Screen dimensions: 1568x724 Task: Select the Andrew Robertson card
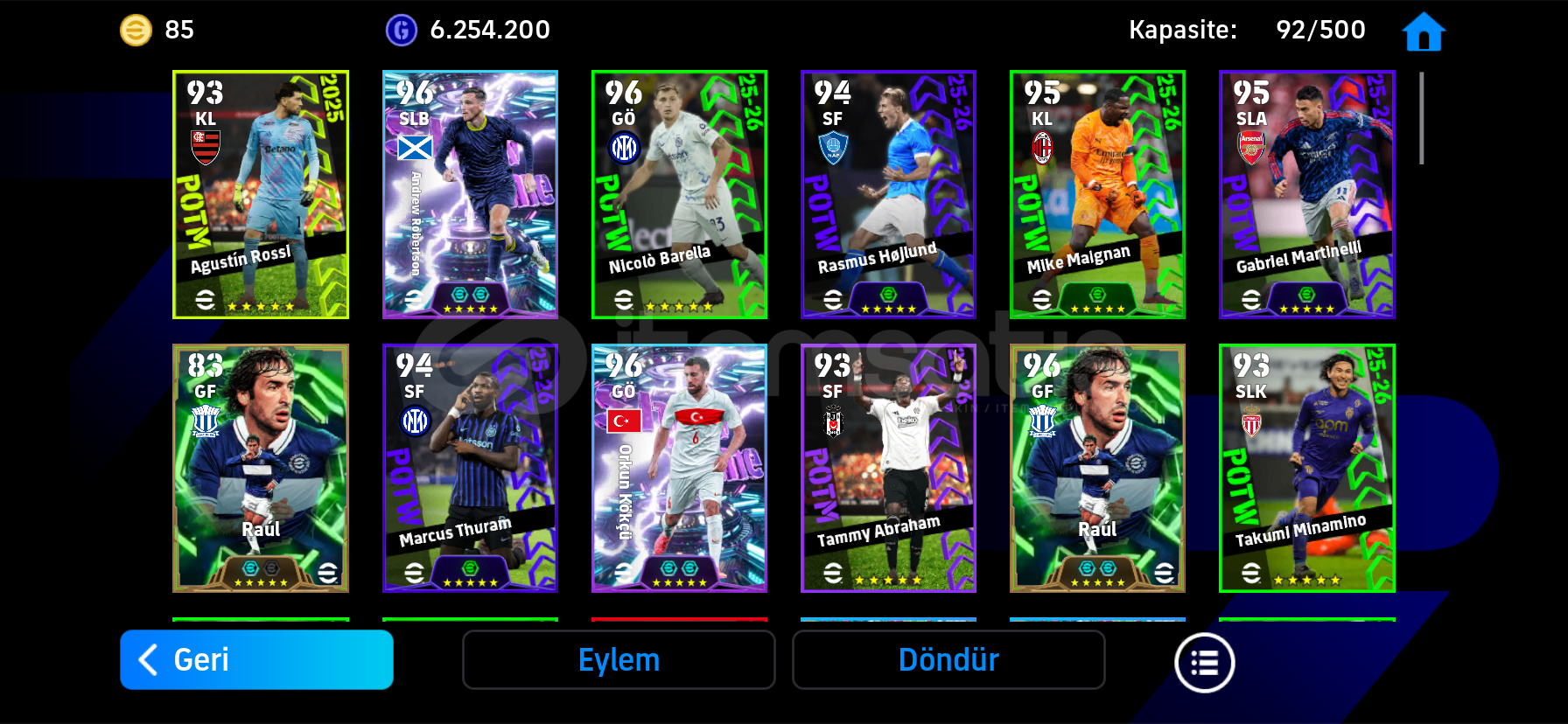470,194
